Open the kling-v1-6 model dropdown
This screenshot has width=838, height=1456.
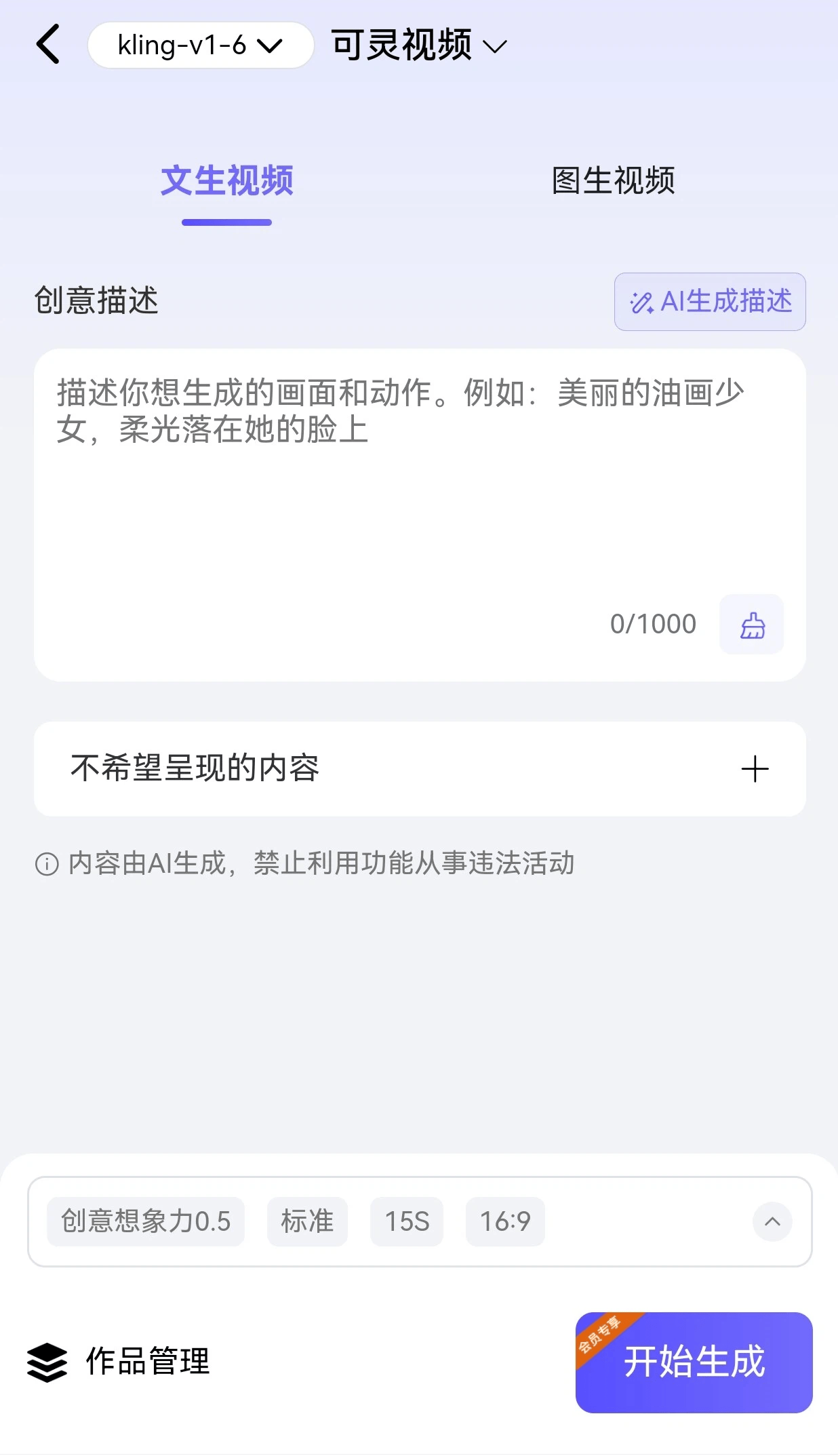click(x=200, y=45)
